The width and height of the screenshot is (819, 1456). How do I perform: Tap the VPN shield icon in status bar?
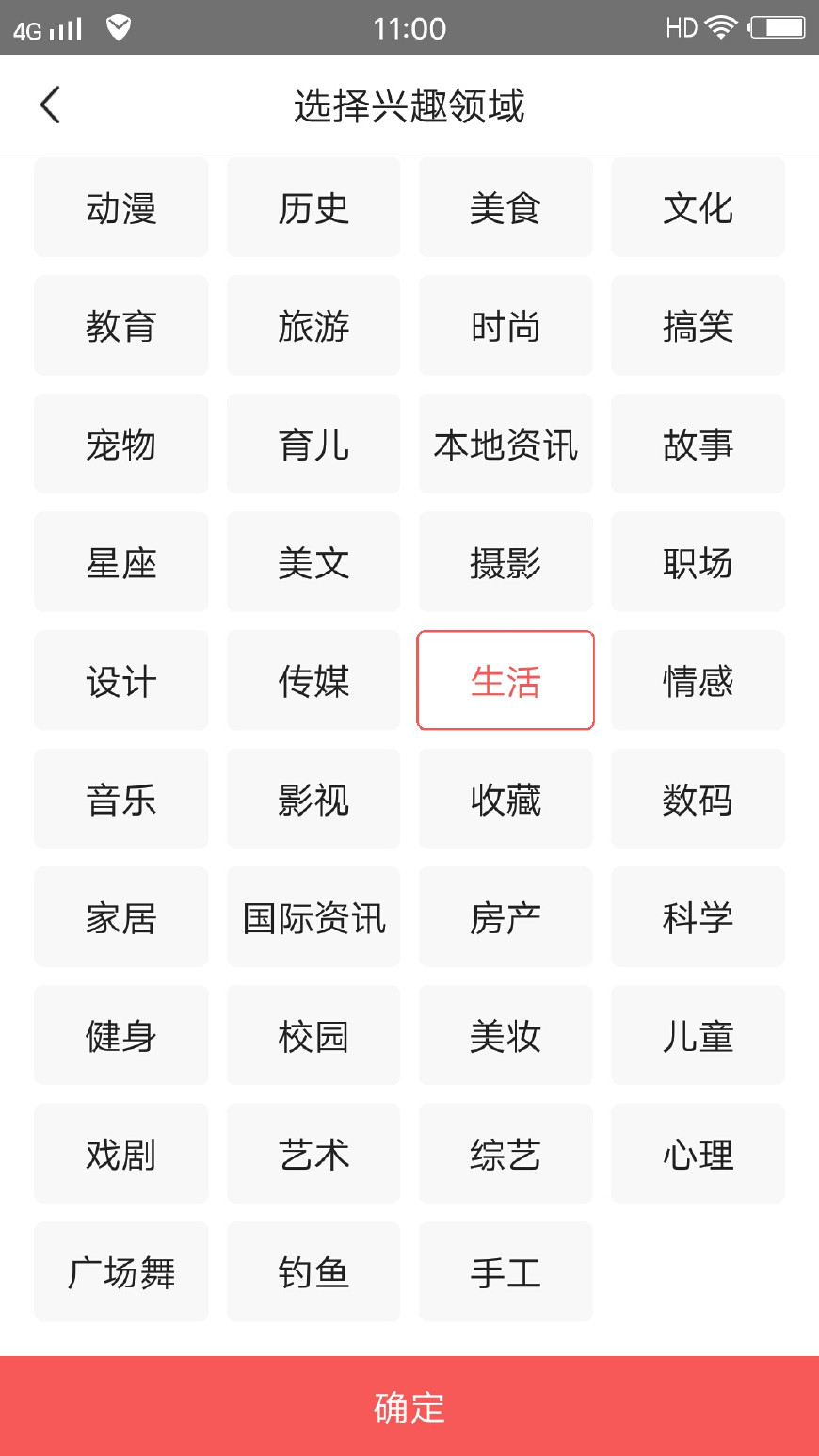(x=119, y=27)
